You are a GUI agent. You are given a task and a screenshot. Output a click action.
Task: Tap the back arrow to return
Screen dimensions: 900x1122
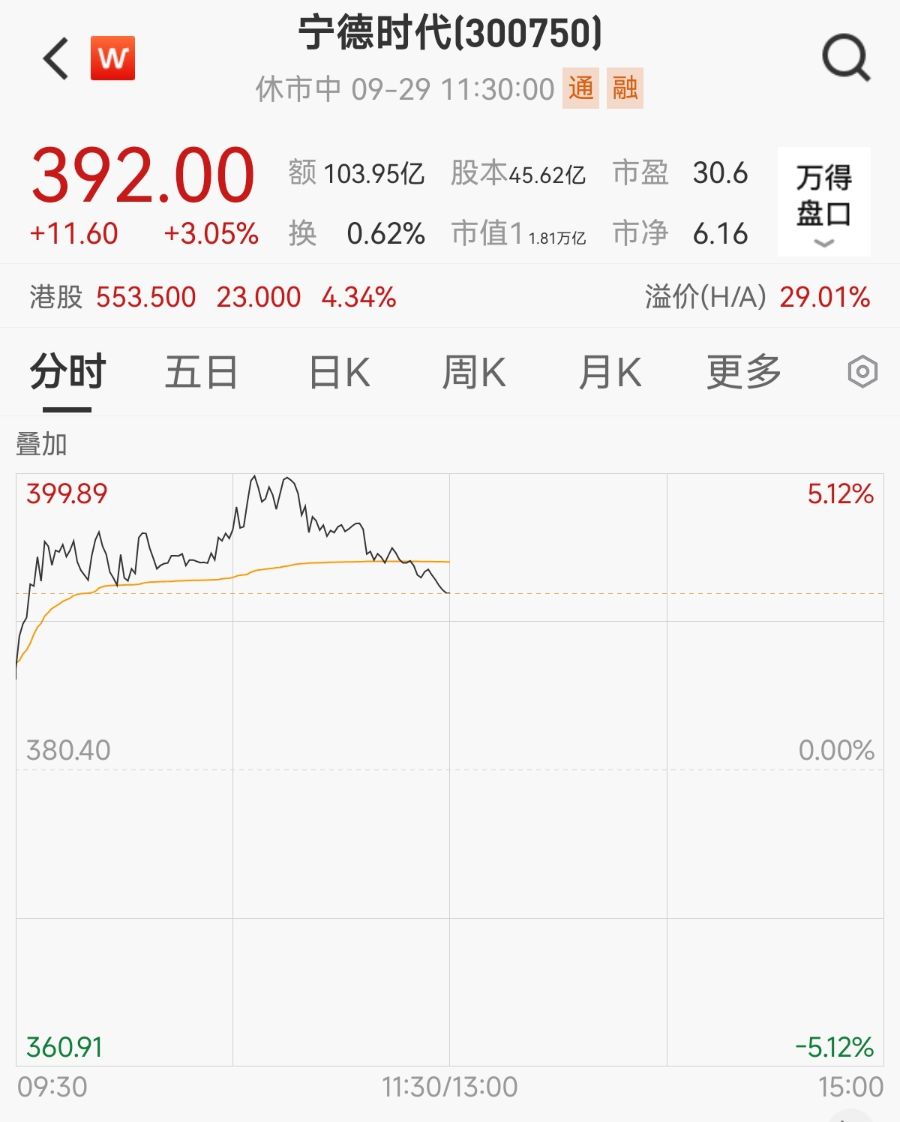[x=53, y=58]
